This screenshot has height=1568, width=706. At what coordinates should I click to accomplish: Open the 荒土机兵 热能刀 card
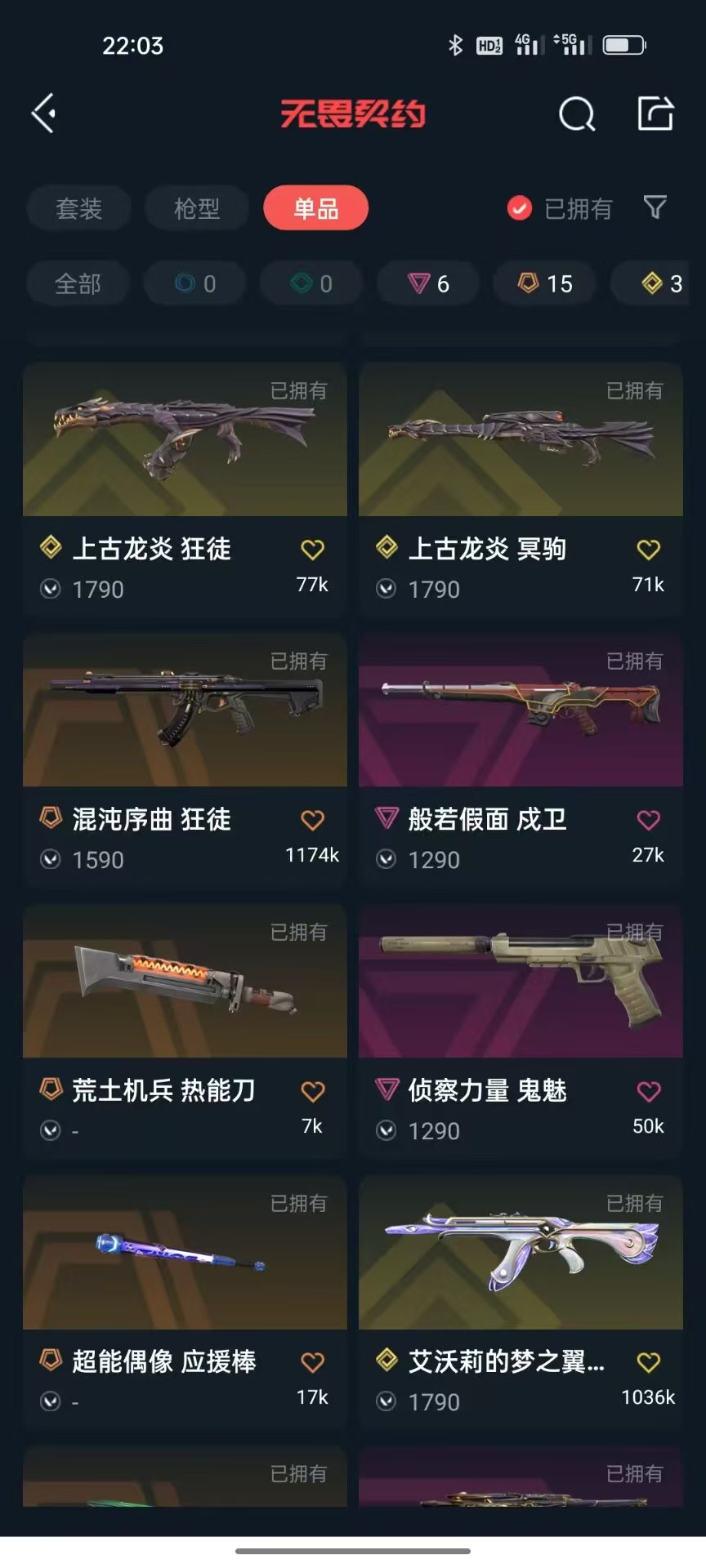click(185, 1031)
